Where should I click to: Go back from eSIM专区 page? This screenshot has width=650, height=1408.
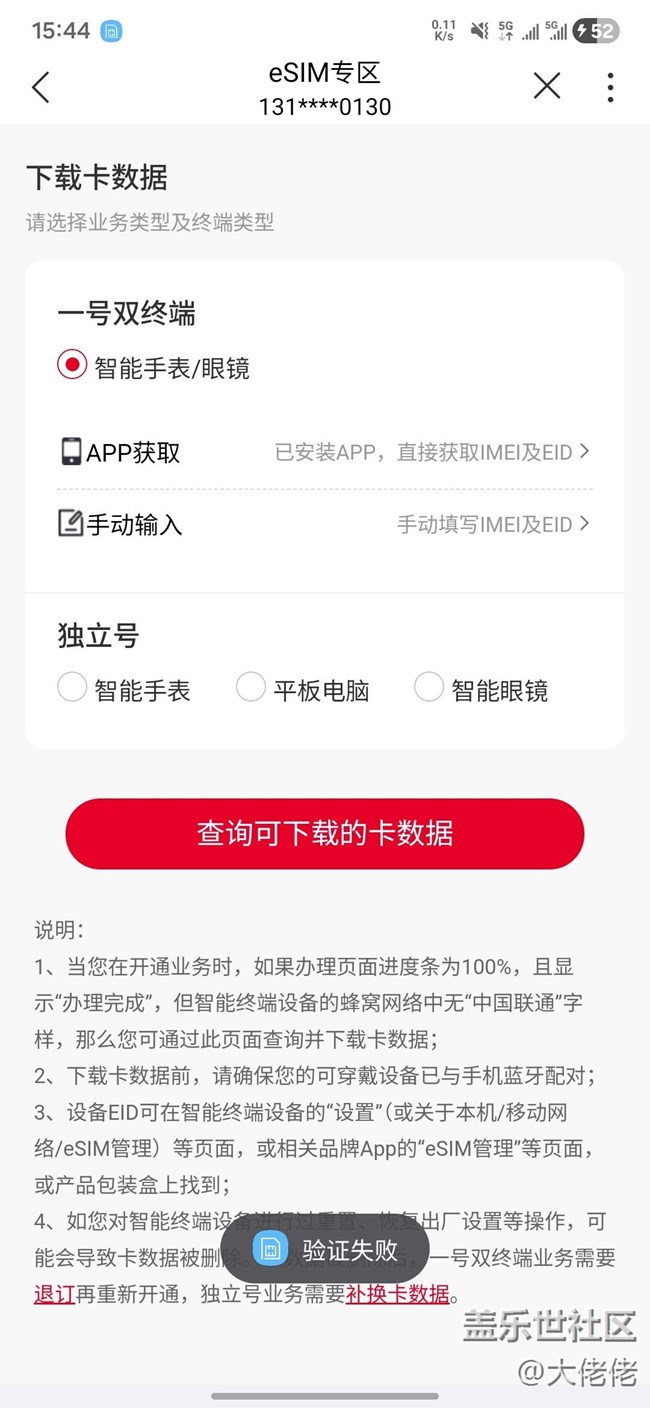click(41, 87)
